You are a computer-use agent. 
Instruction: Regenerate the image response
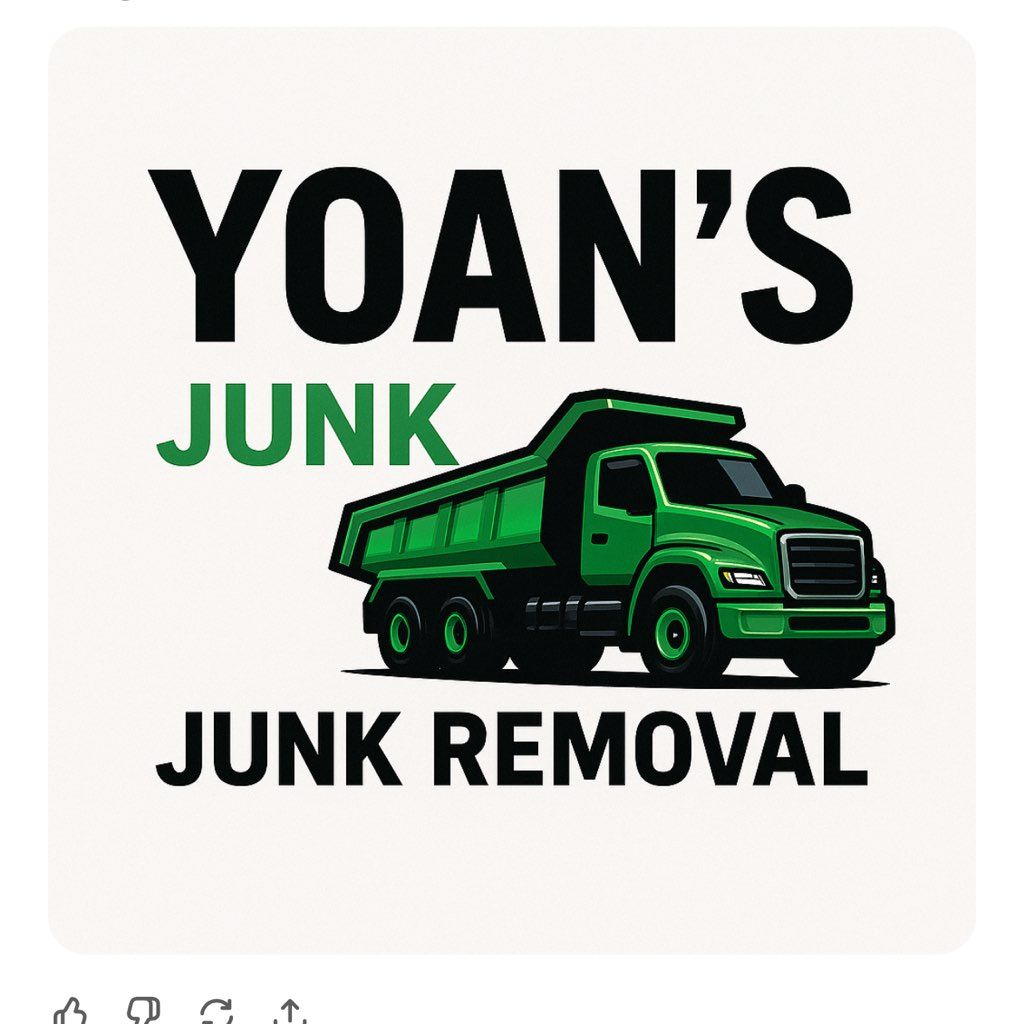coord(216,1012)
